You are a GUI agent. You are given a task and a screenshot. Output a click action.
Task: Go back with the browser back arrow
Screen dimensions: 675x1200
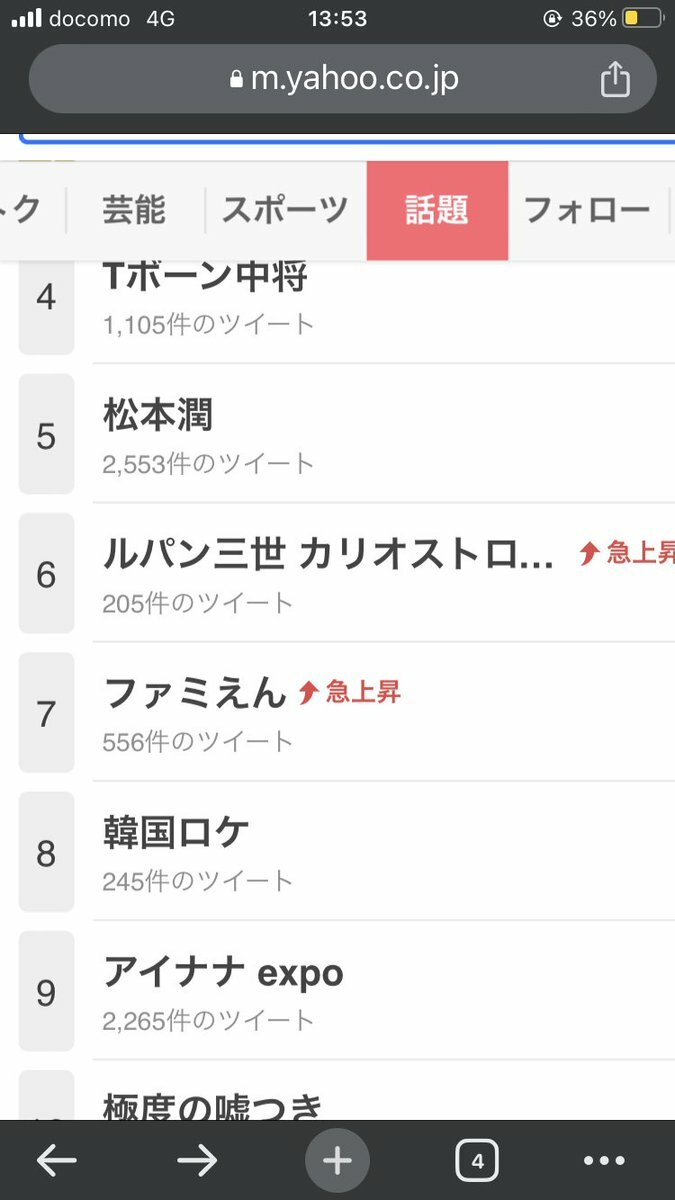pyautogui.click(x=57, y=1160)
